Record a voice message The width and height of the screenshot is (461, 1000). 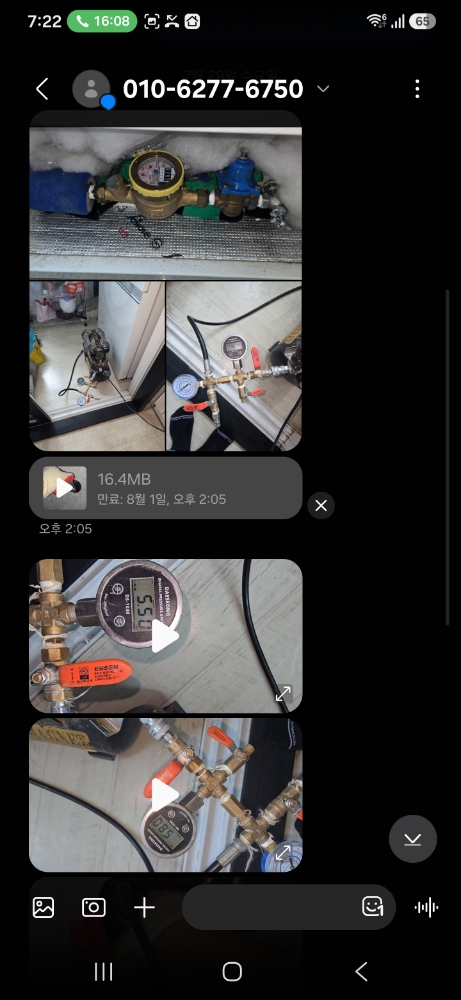(426, 907)
